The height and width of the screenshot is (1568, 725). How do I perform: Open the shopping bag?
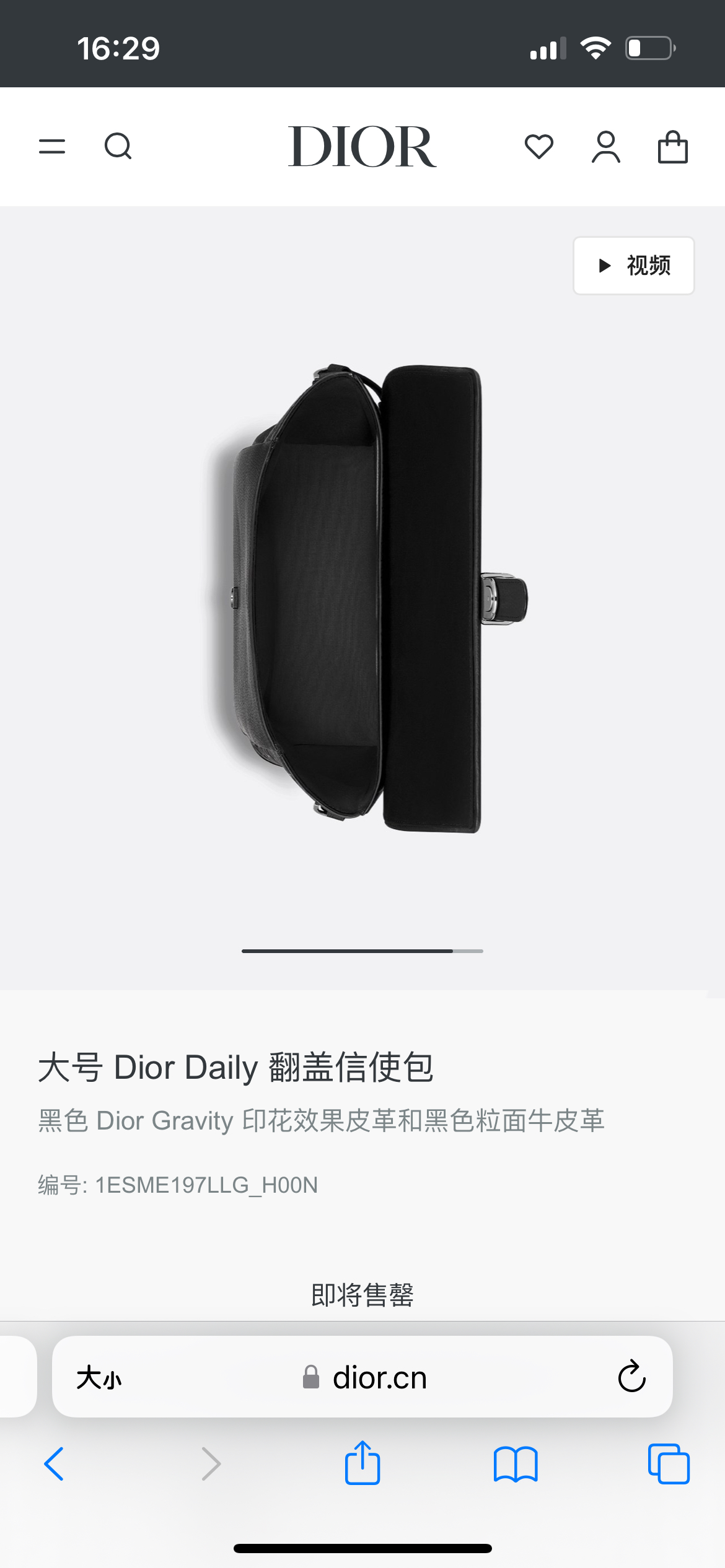[672, 147]
